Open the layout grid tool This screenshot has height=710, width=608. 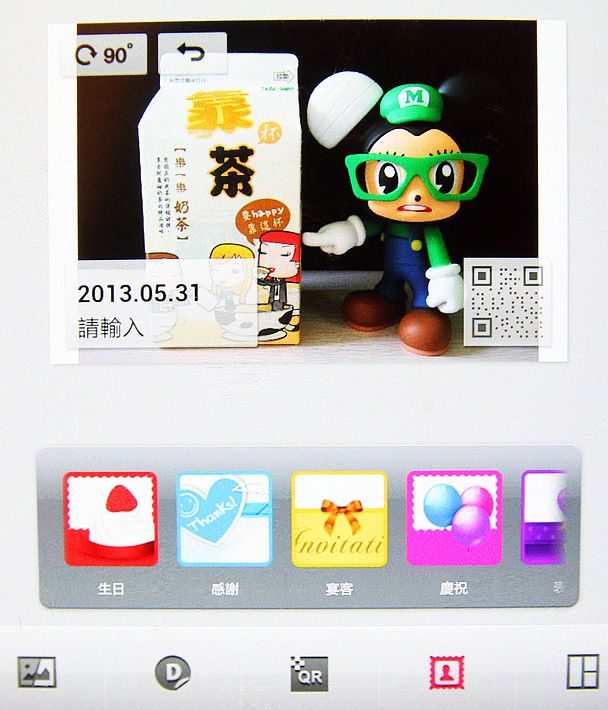pos(580,672)
